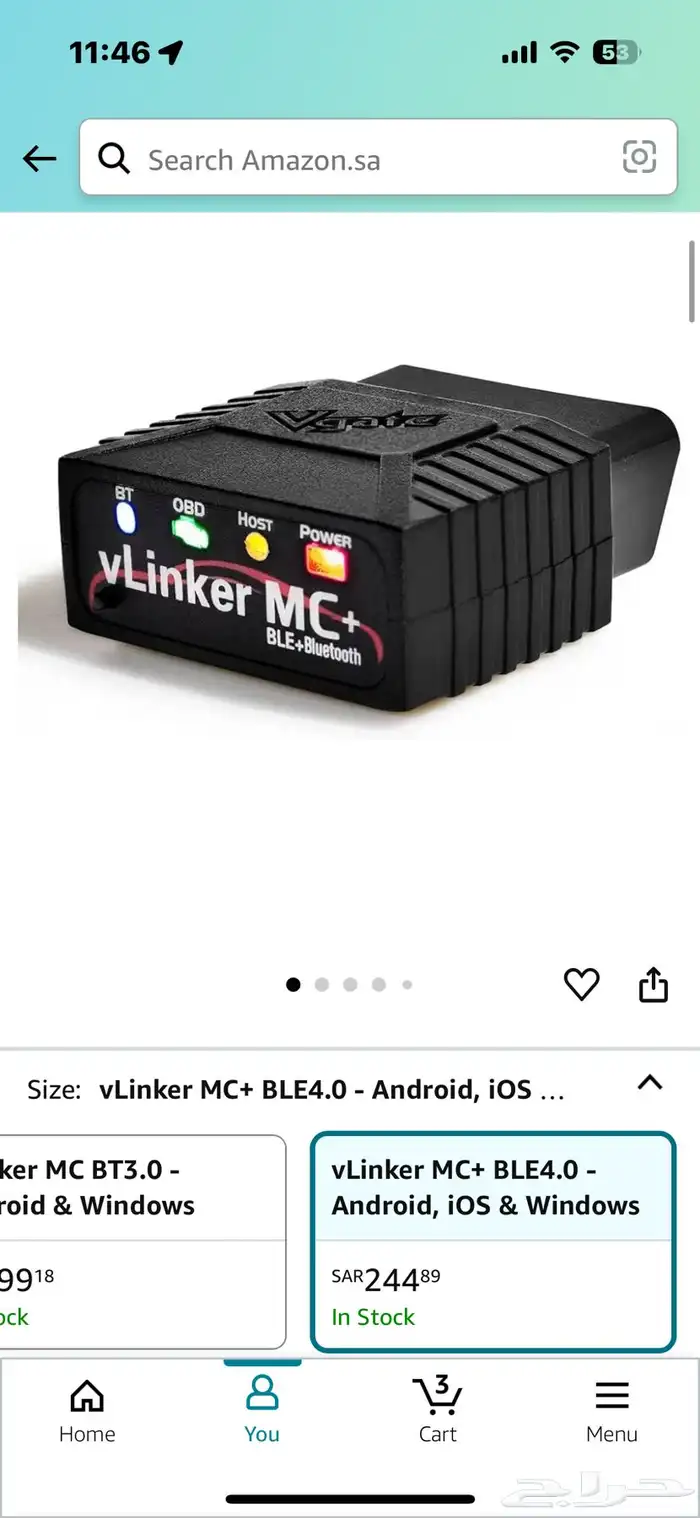Collapse the Size options chevron
The image size is (700, 1518).
(650, 1083)
